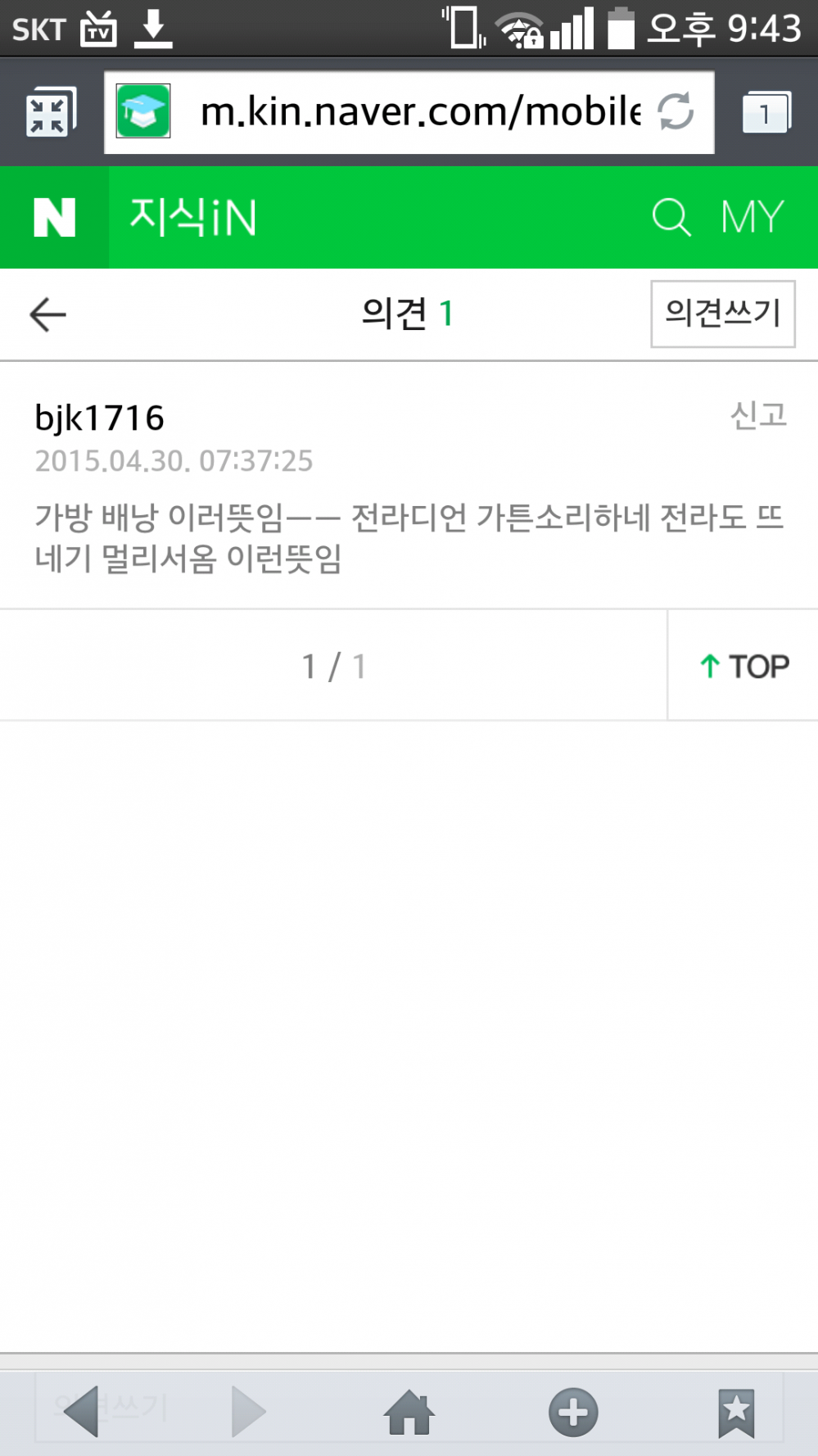Open the 지식iN main page
This screenshot has height=1456, width=818.
point(193,218)
